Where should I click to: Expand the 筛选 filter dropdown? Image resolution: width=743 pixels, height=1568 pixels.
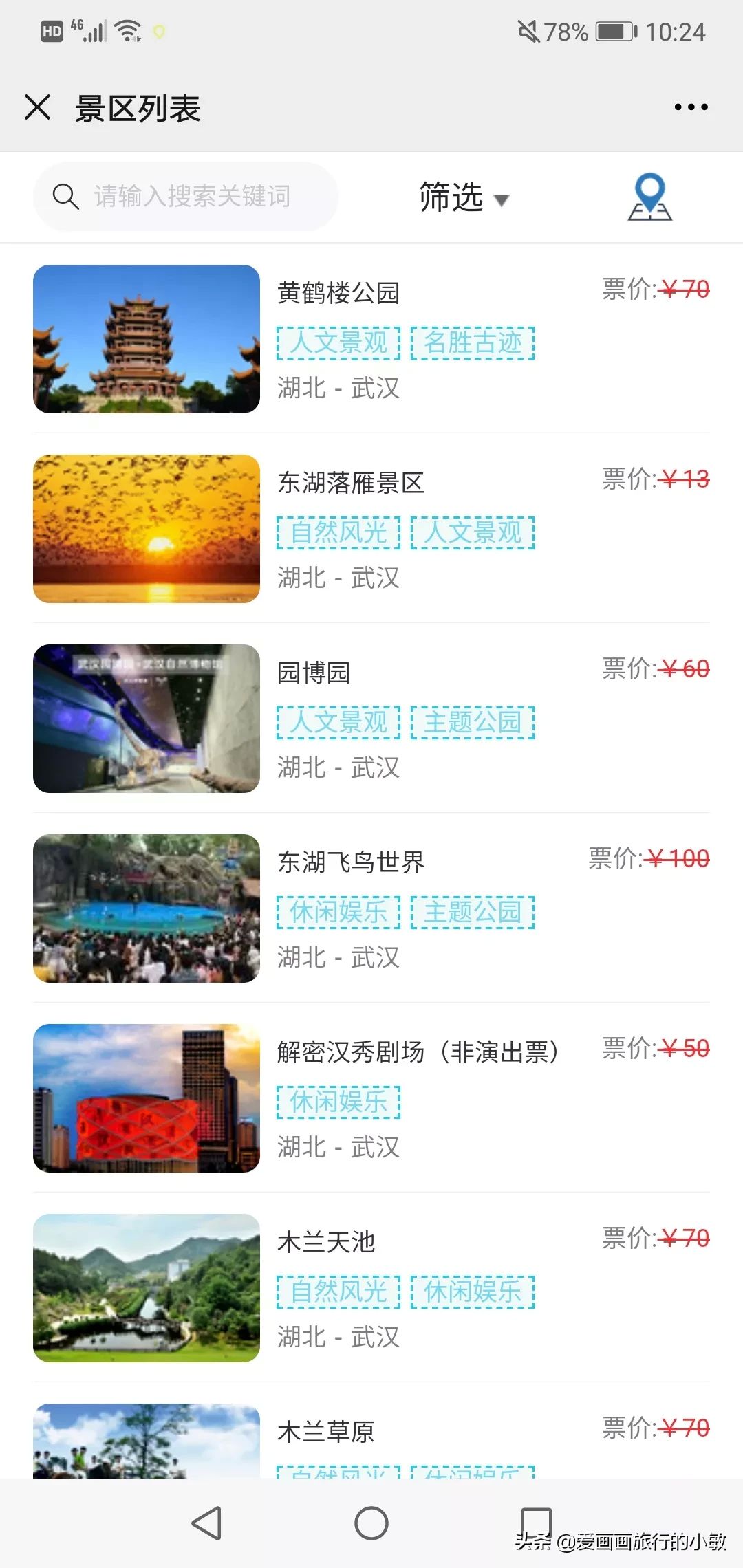point(464,198)
